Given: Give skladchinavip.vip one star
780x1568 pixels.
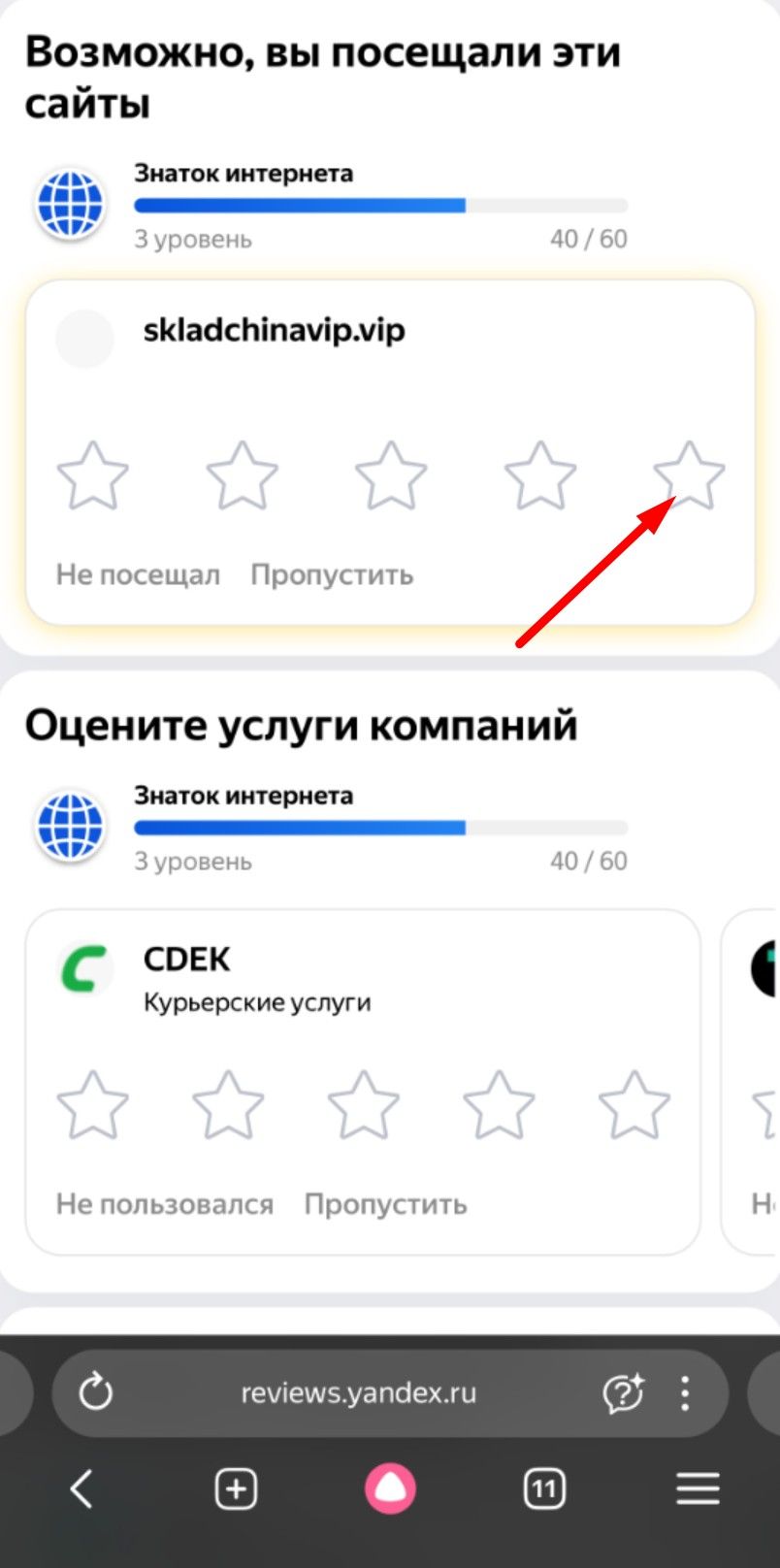Looking at the screenshot, I should coord(93,475).
